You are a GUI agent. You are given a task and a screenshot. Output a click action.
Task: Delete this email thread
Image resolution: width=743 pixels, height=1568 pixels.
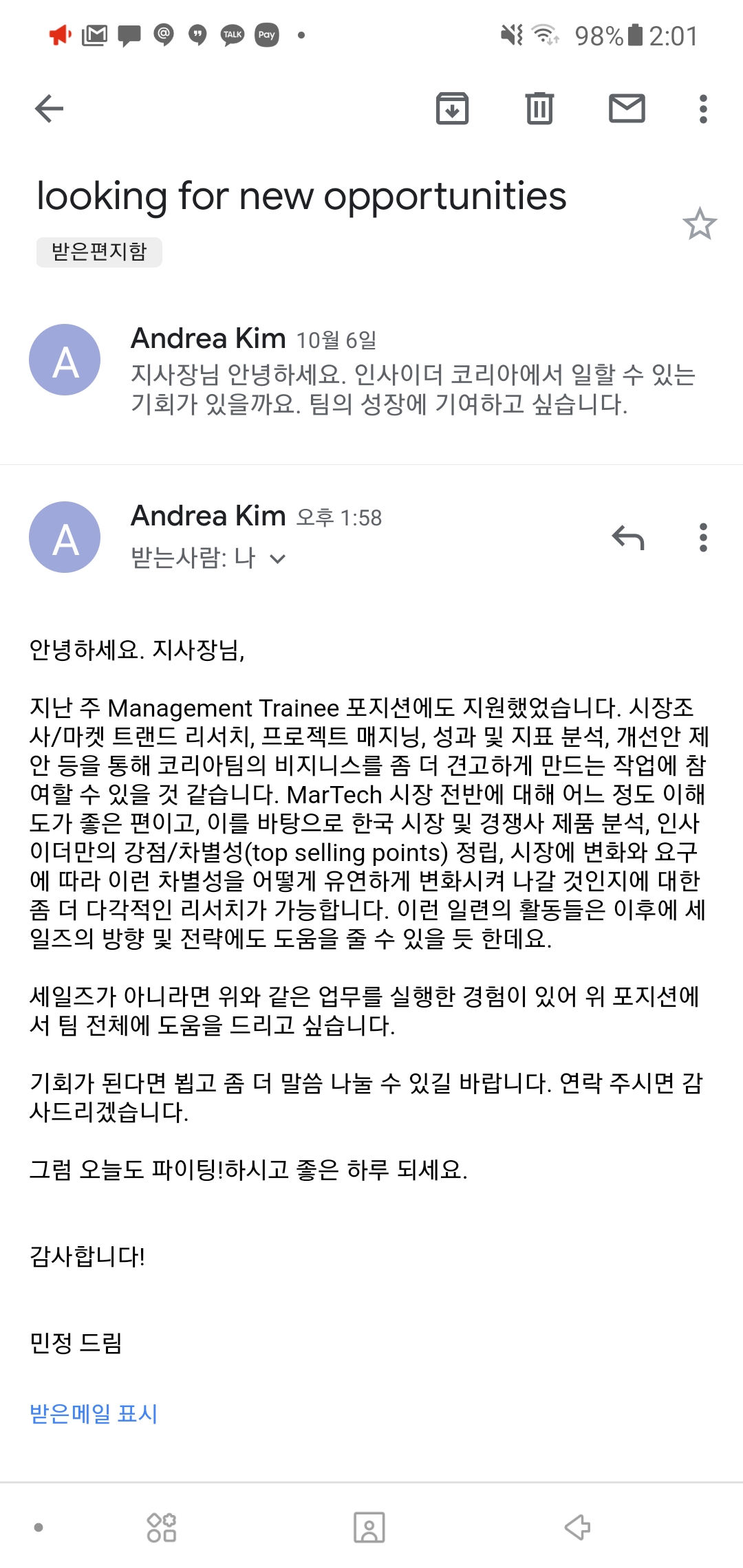[539, 109]
